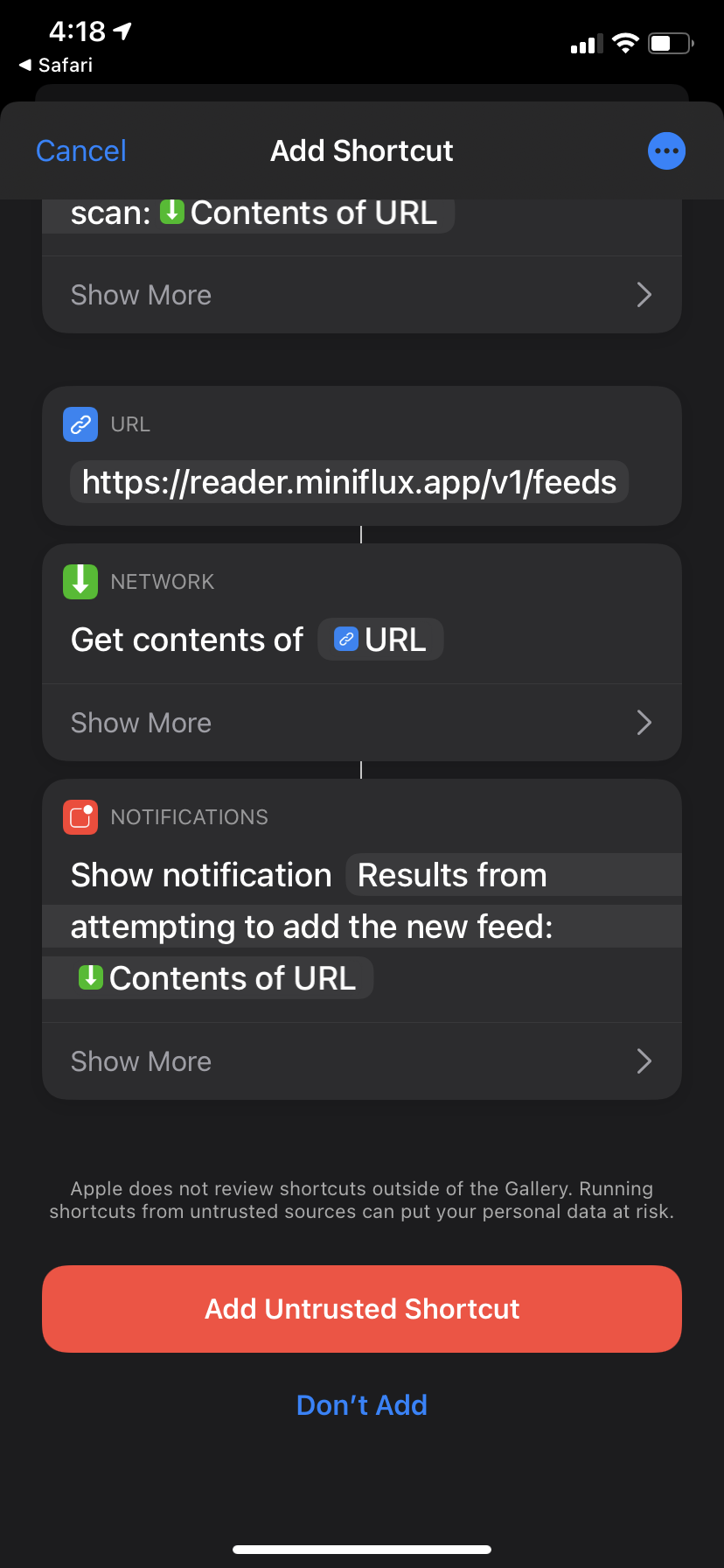
Task: Choose Don't Add
Action: tap(362, 1405)
